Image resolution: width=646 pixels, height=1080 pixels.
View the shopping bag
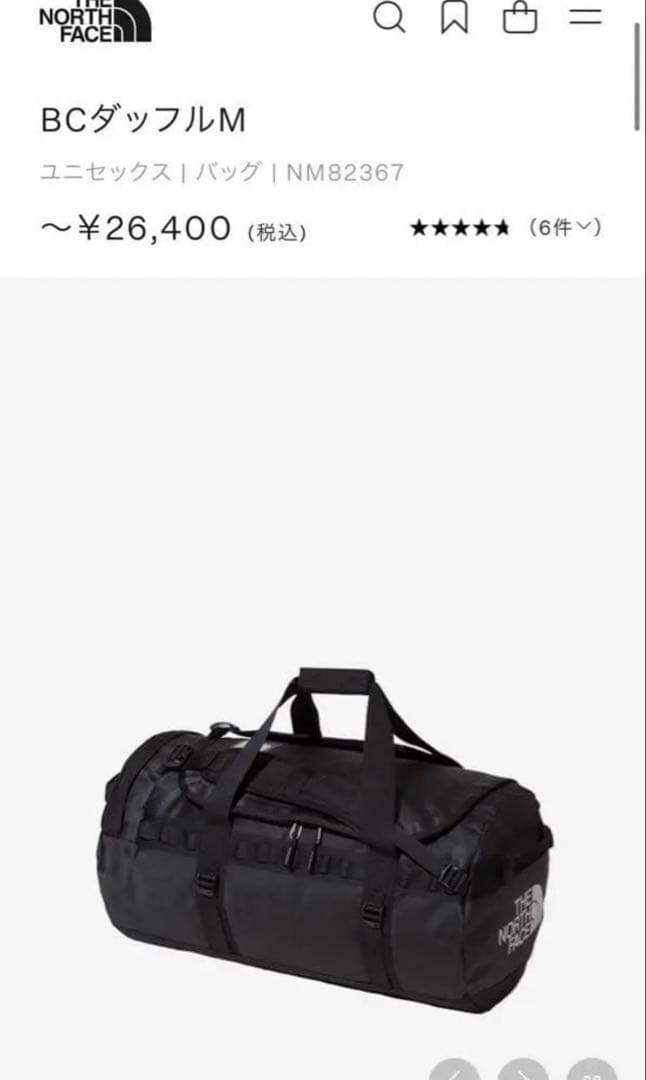pyautogui.click(x=520, y=18)
